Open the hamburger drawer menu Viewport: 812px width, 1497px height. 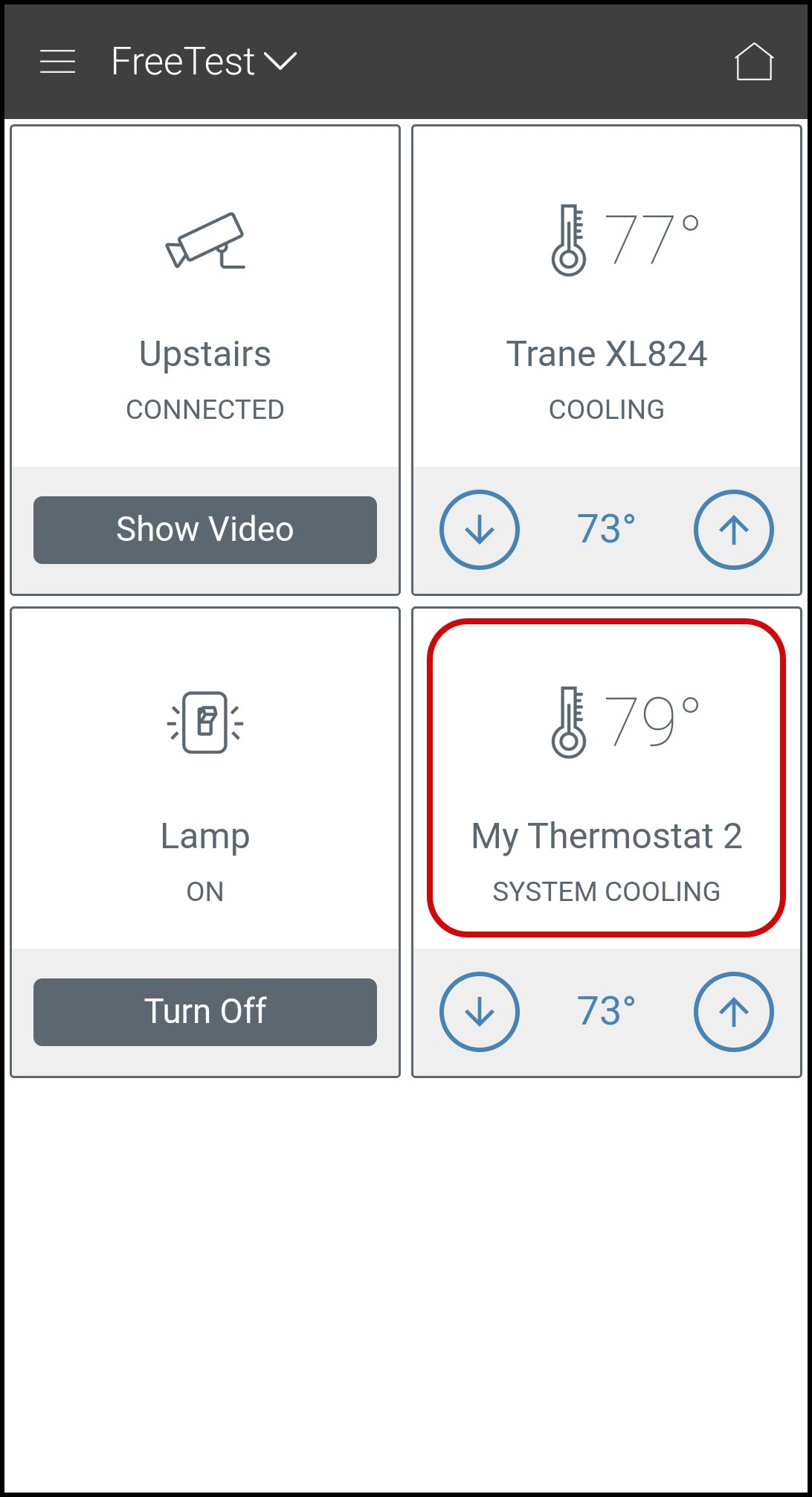[57, 62]
